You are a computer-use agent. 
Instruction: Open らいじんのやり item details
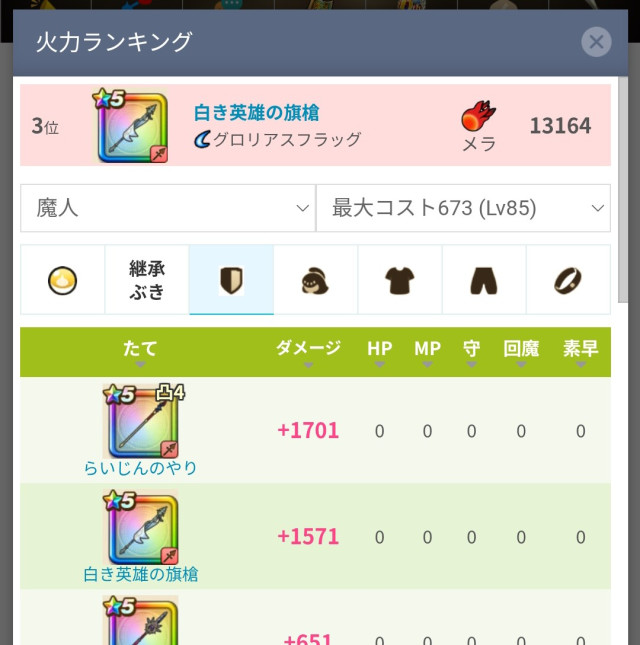(140, 467)
